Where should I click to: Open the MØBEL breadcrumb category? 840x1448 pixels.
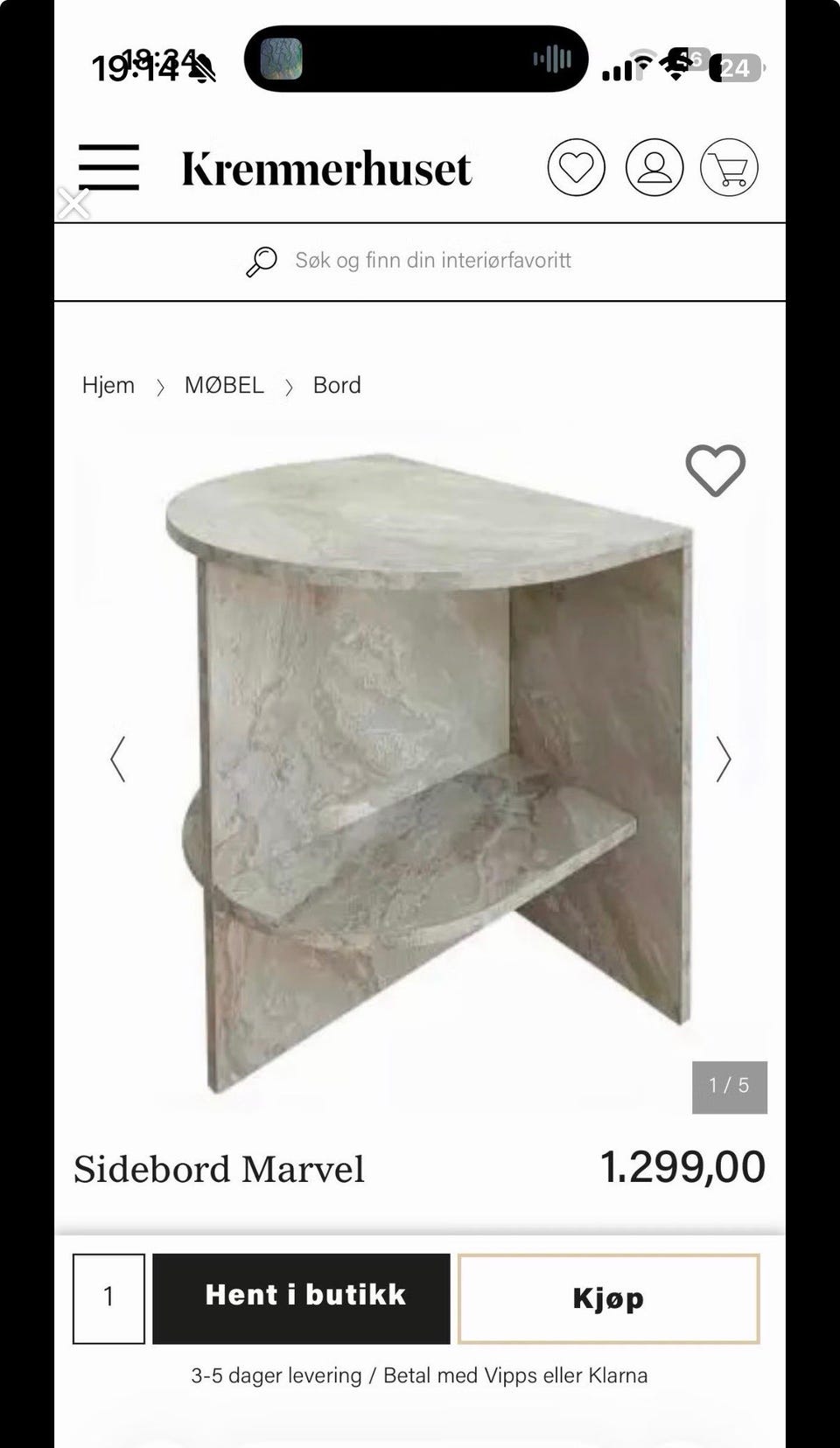click(224, 385)
